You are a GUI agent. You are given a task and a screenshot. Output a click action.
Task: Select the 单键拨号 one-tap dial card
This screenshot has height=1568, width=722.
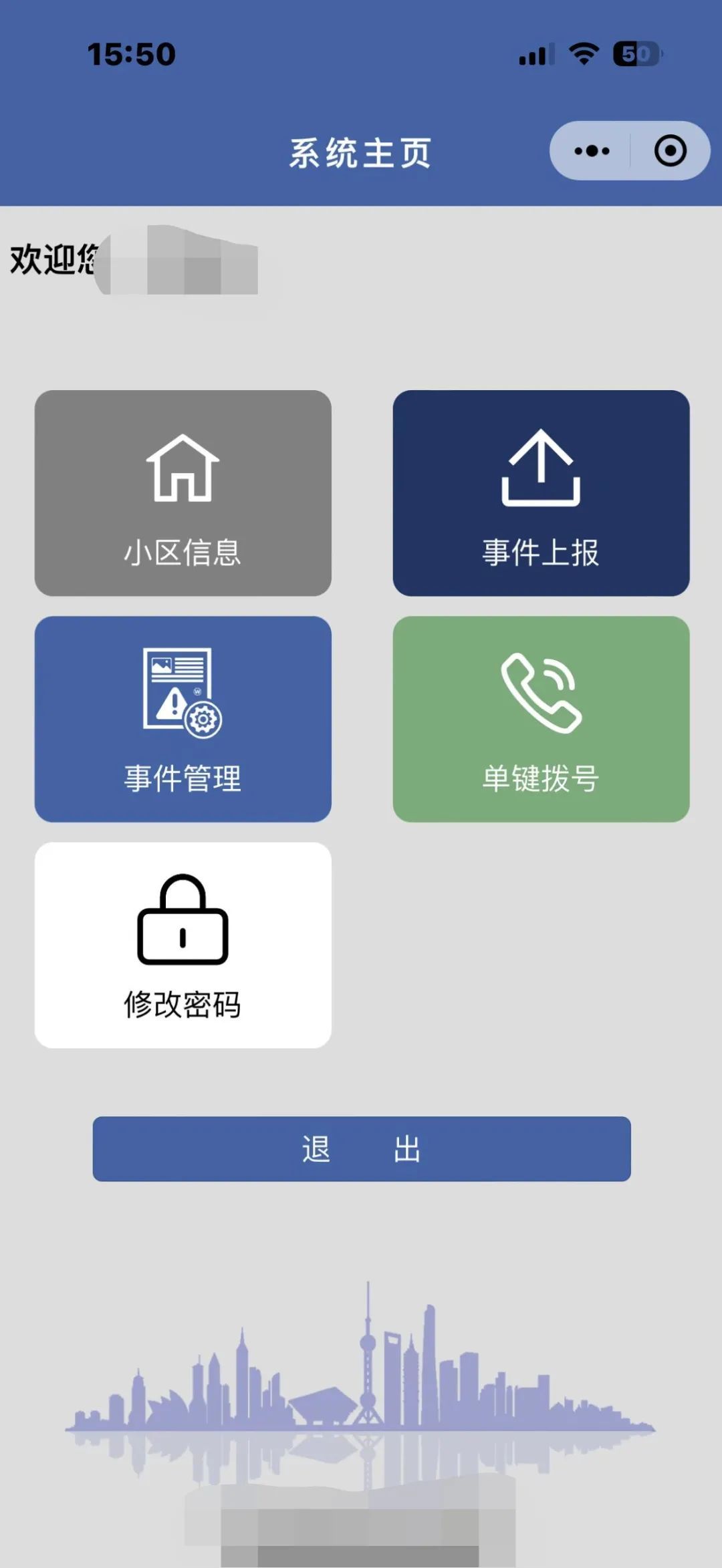(541, 719)
